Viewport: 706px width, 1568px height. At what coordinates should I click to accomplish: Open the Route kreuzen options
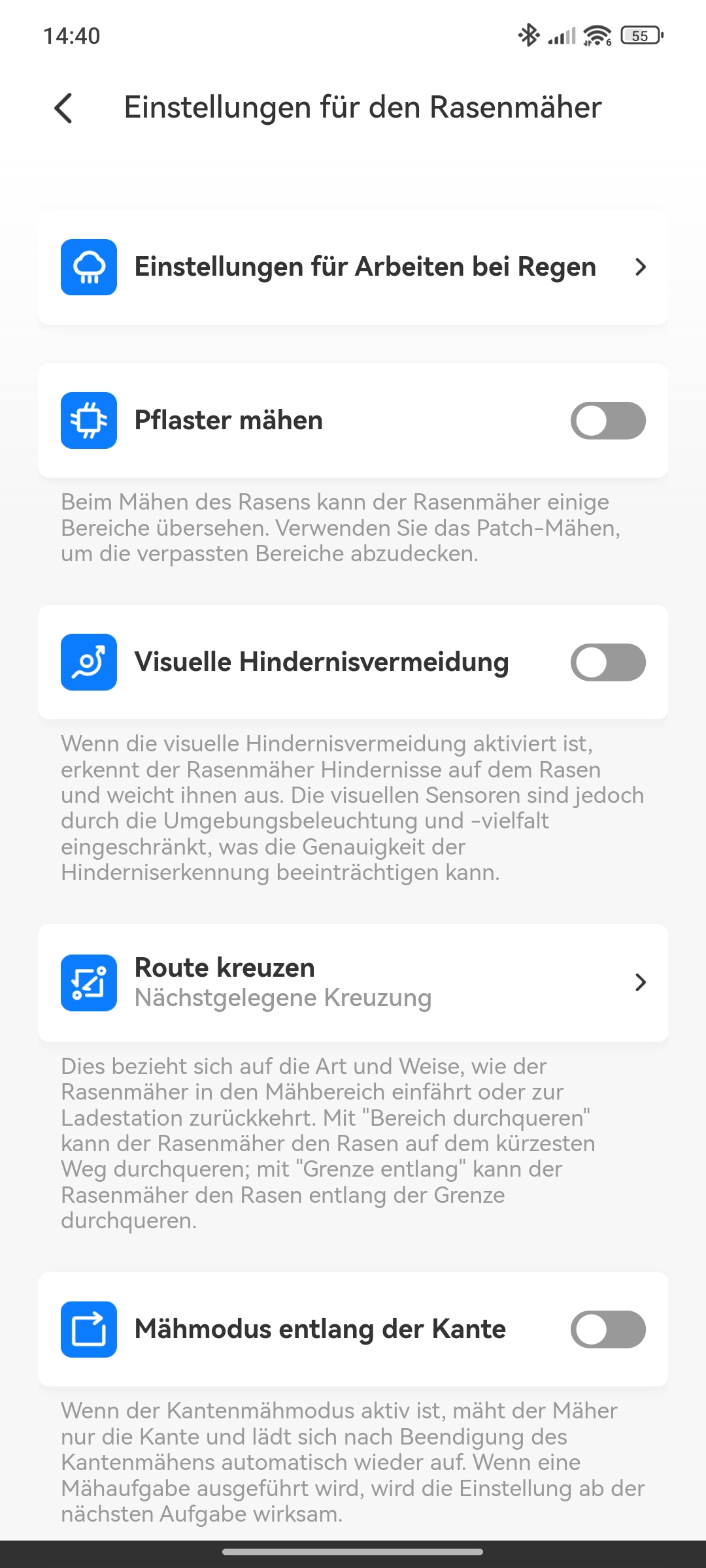click(x=353, y=983)
